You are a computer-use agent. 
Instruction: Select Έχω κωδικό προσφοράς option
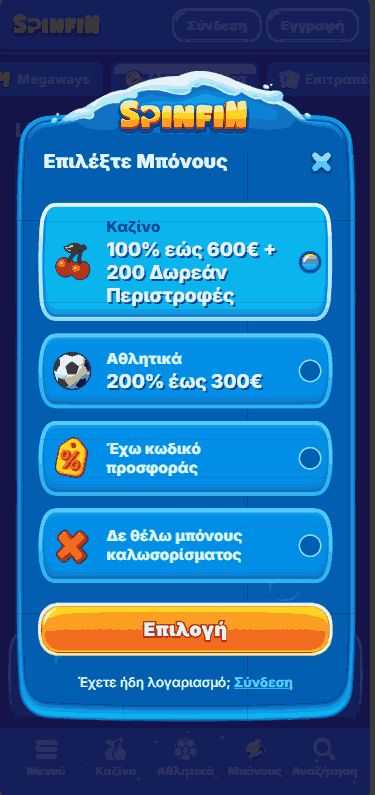coord(185,458)
